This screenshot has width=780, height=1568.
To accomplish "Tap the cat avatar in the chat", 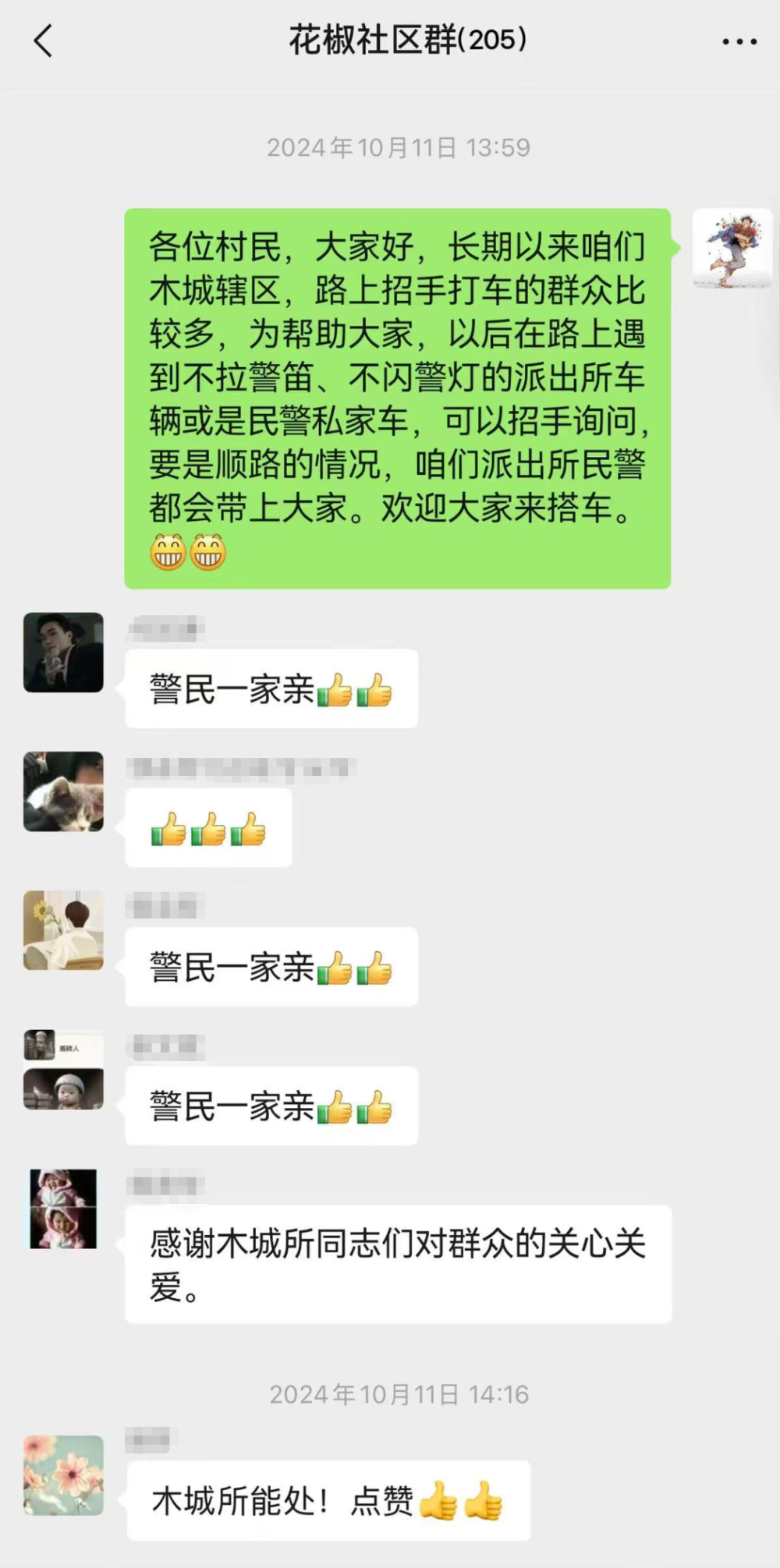I will [x=63, y=791].
